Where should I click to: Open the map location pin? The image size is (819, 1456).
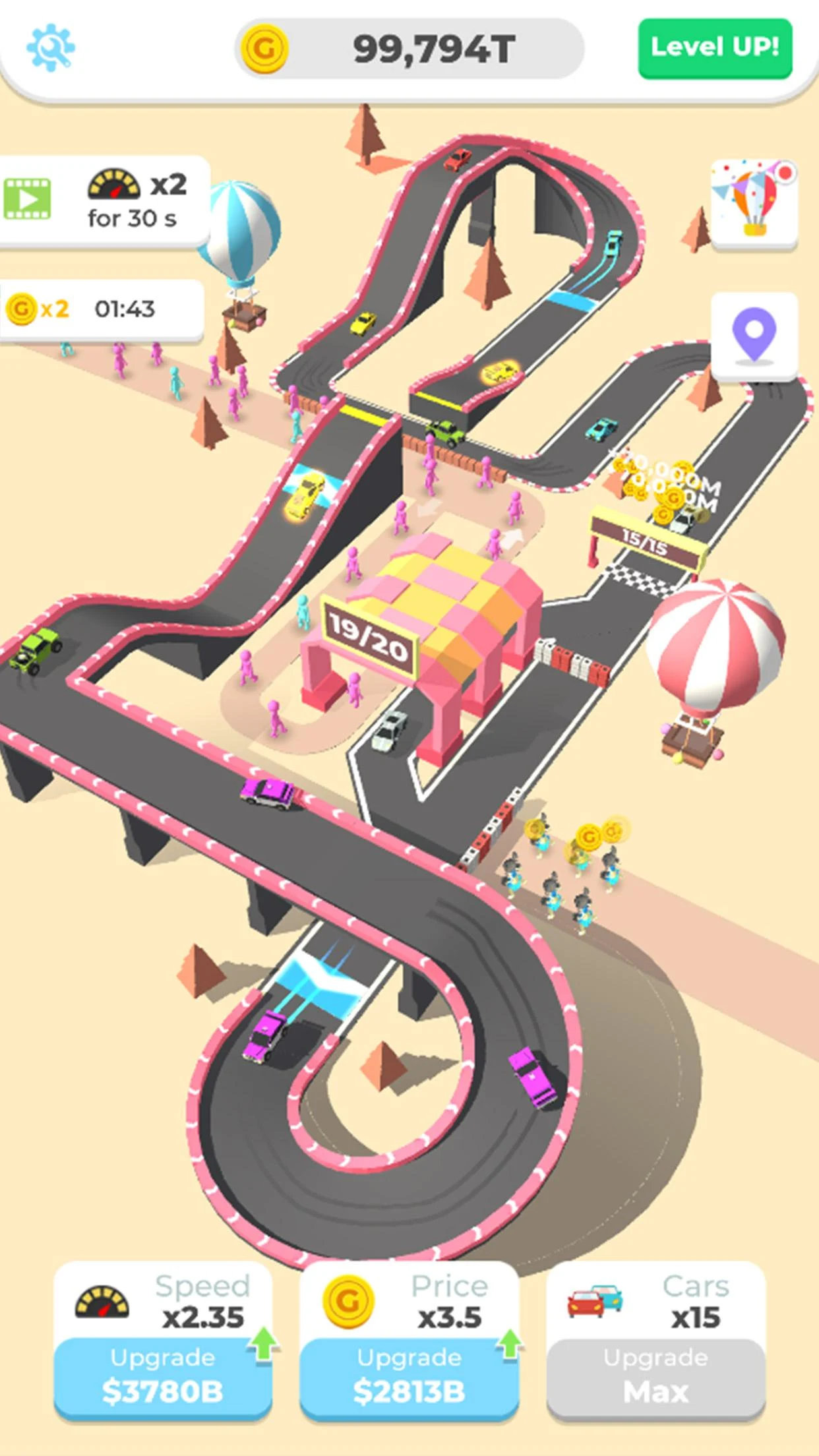(x=754, y=336)
